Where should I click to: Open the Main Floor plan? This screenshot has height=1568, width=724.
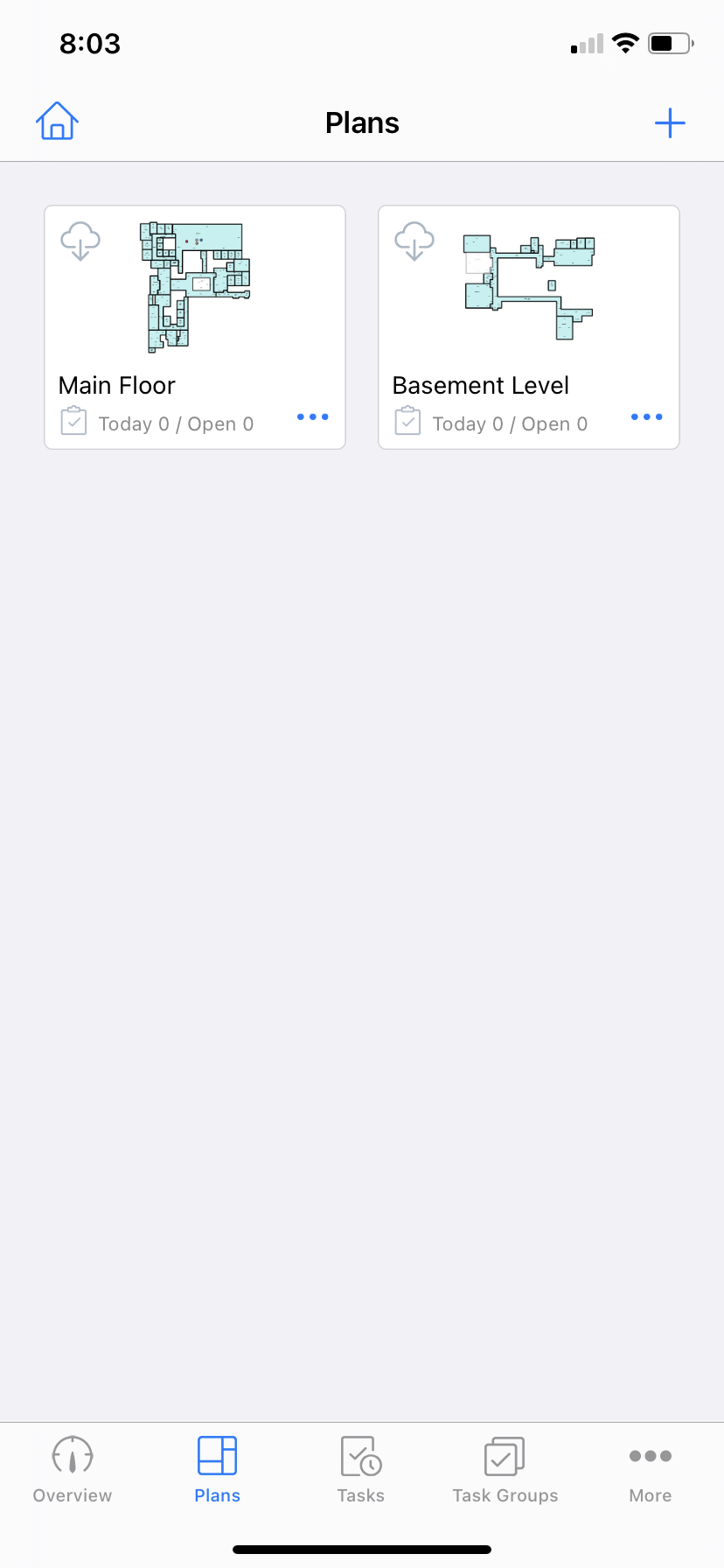pyautogui.click(x=196, y=289)
